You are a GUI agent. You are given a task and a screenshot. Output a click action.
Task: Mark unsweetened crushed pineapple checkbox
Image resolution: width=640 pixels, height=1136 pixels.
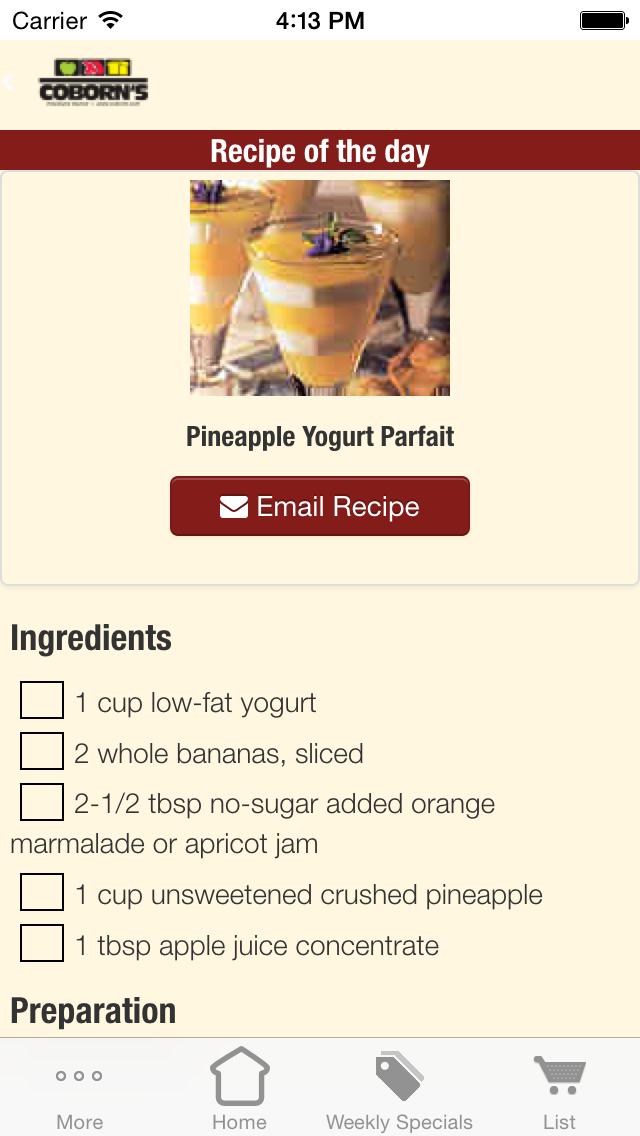click(42, 893)
